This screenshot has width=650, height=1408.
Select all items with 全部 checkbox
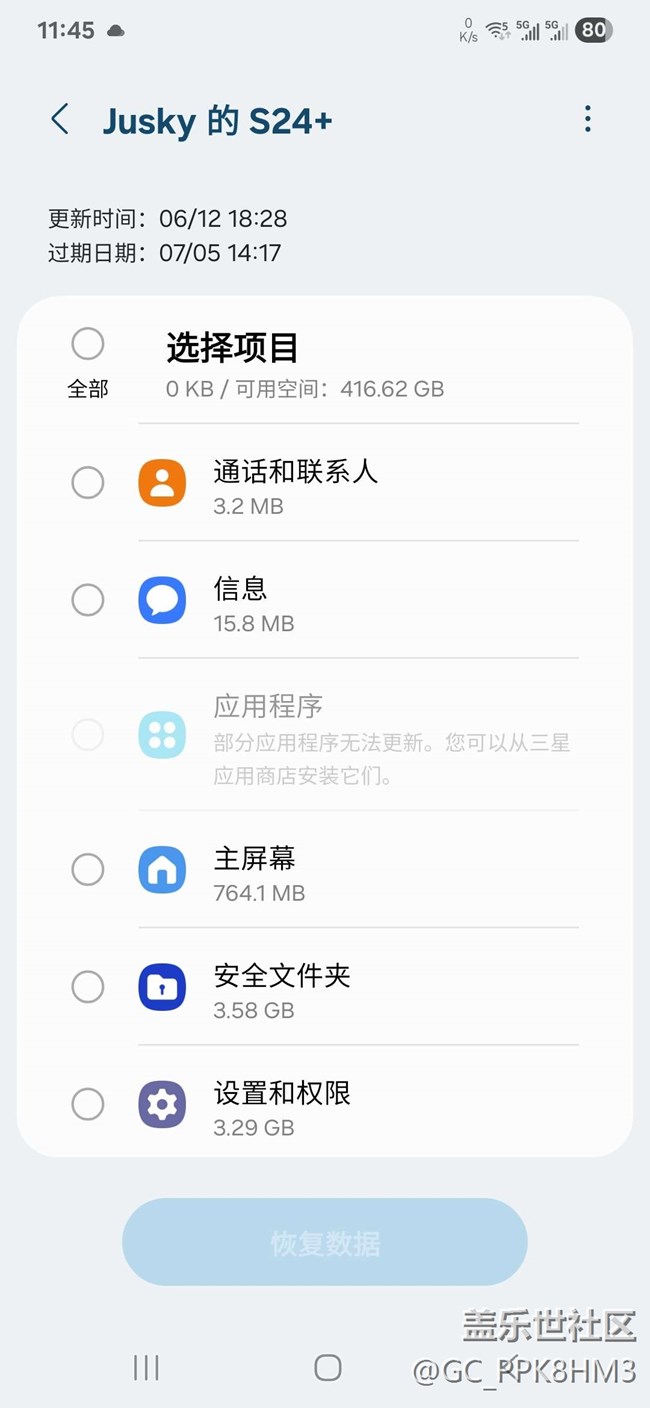(x=88, y=344)
